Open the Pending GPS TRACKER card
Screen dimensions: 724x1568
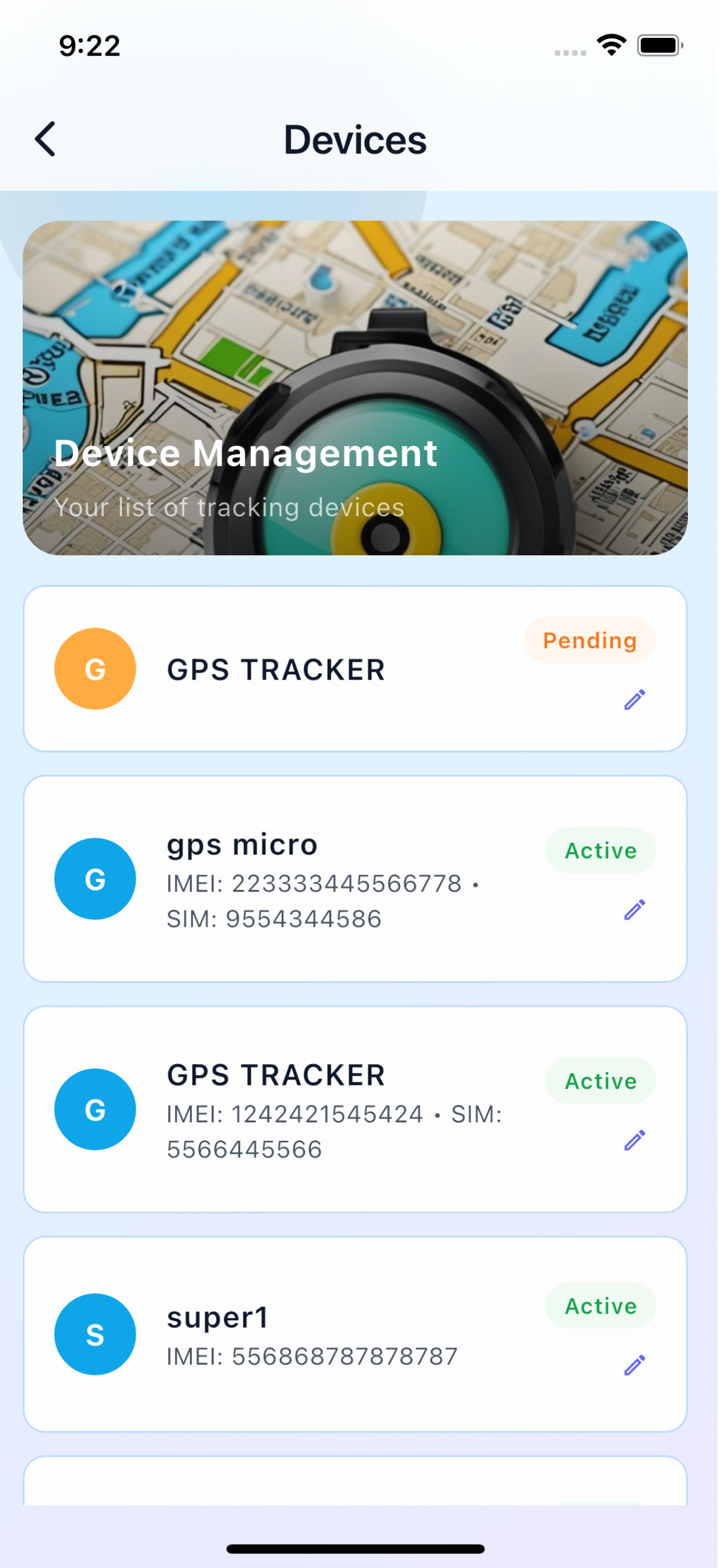click(x=359, y=674)
